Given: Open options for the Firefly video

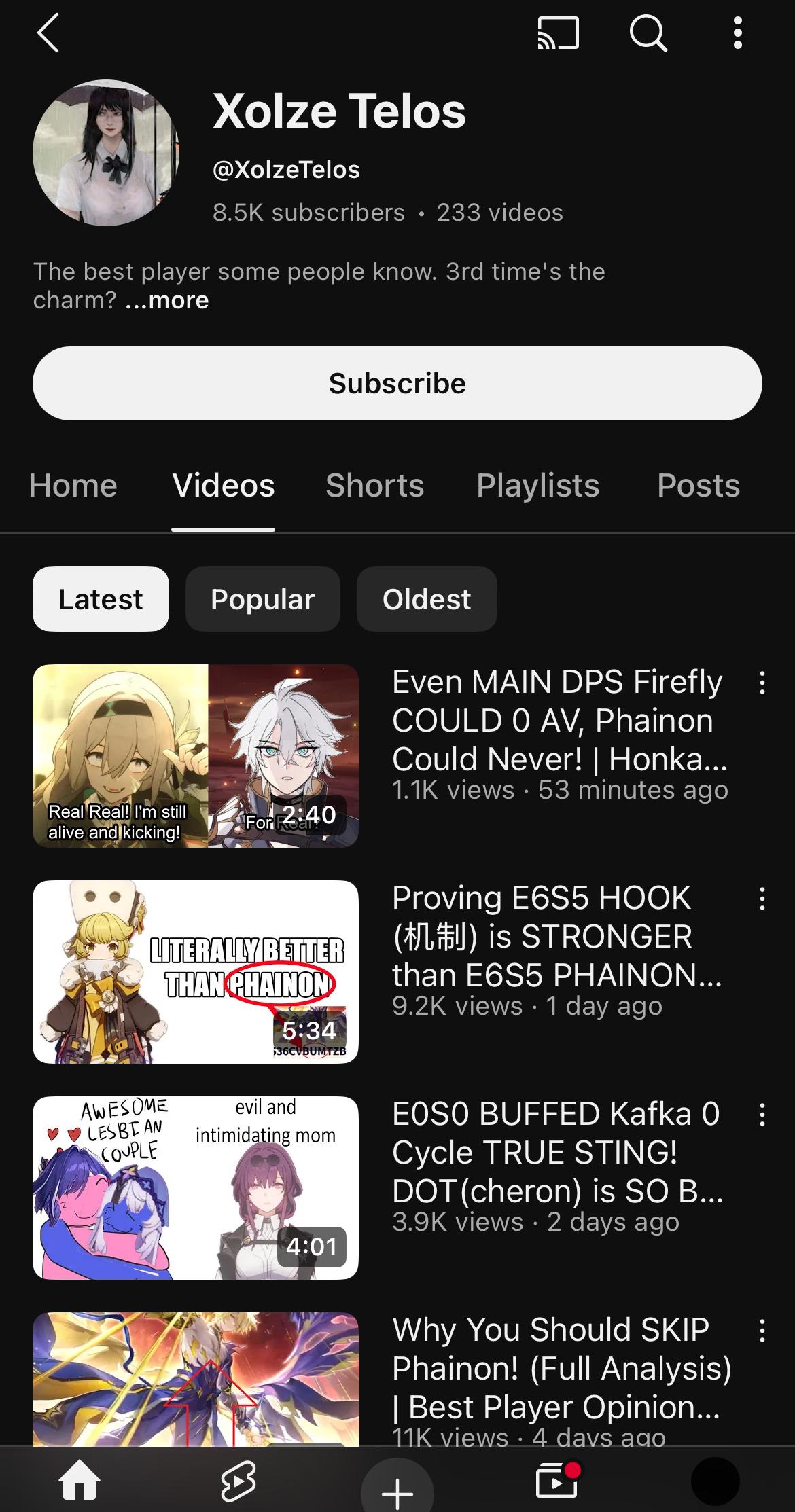Looking at the screenshot, I should pos(762,683).
